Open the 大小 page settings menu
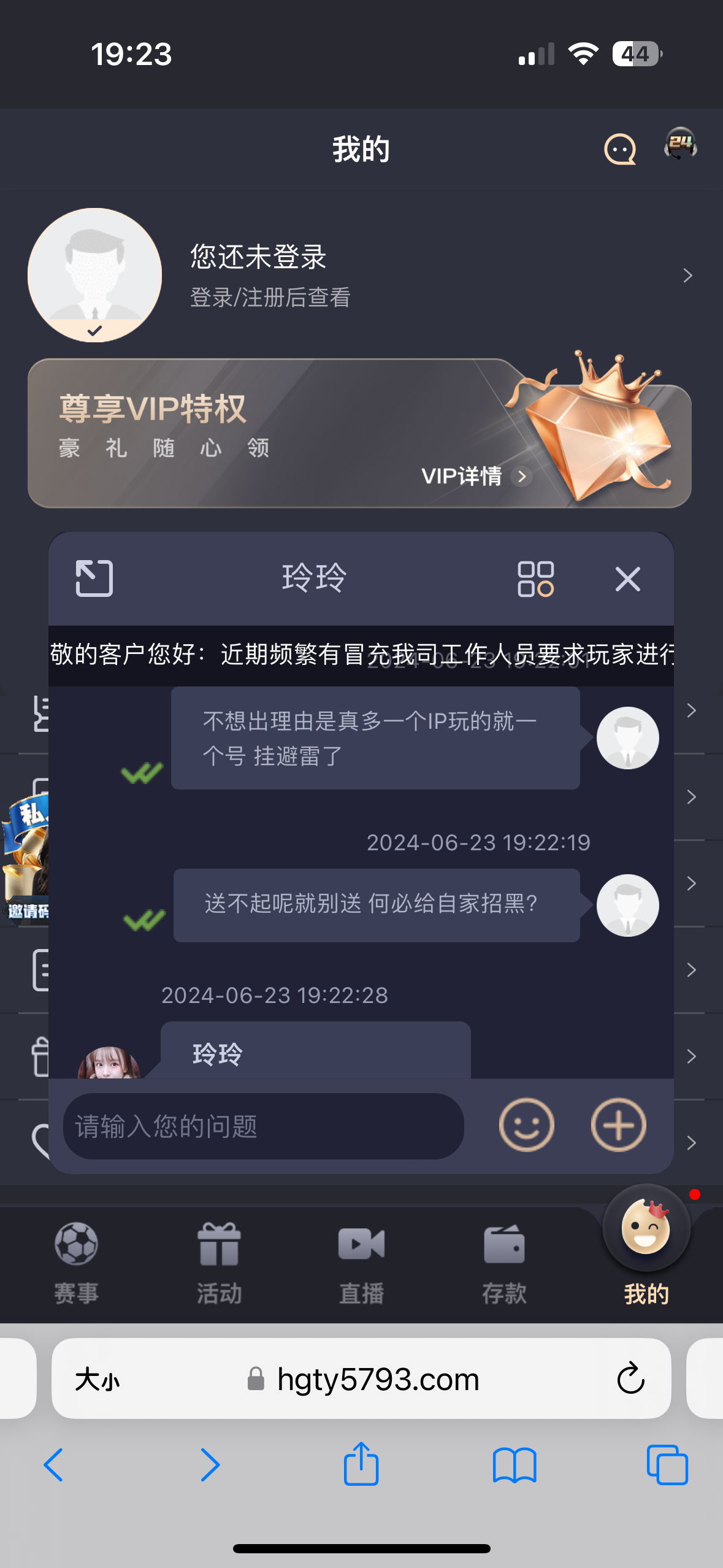723x1568 pixels. (x=97, y=1380)
